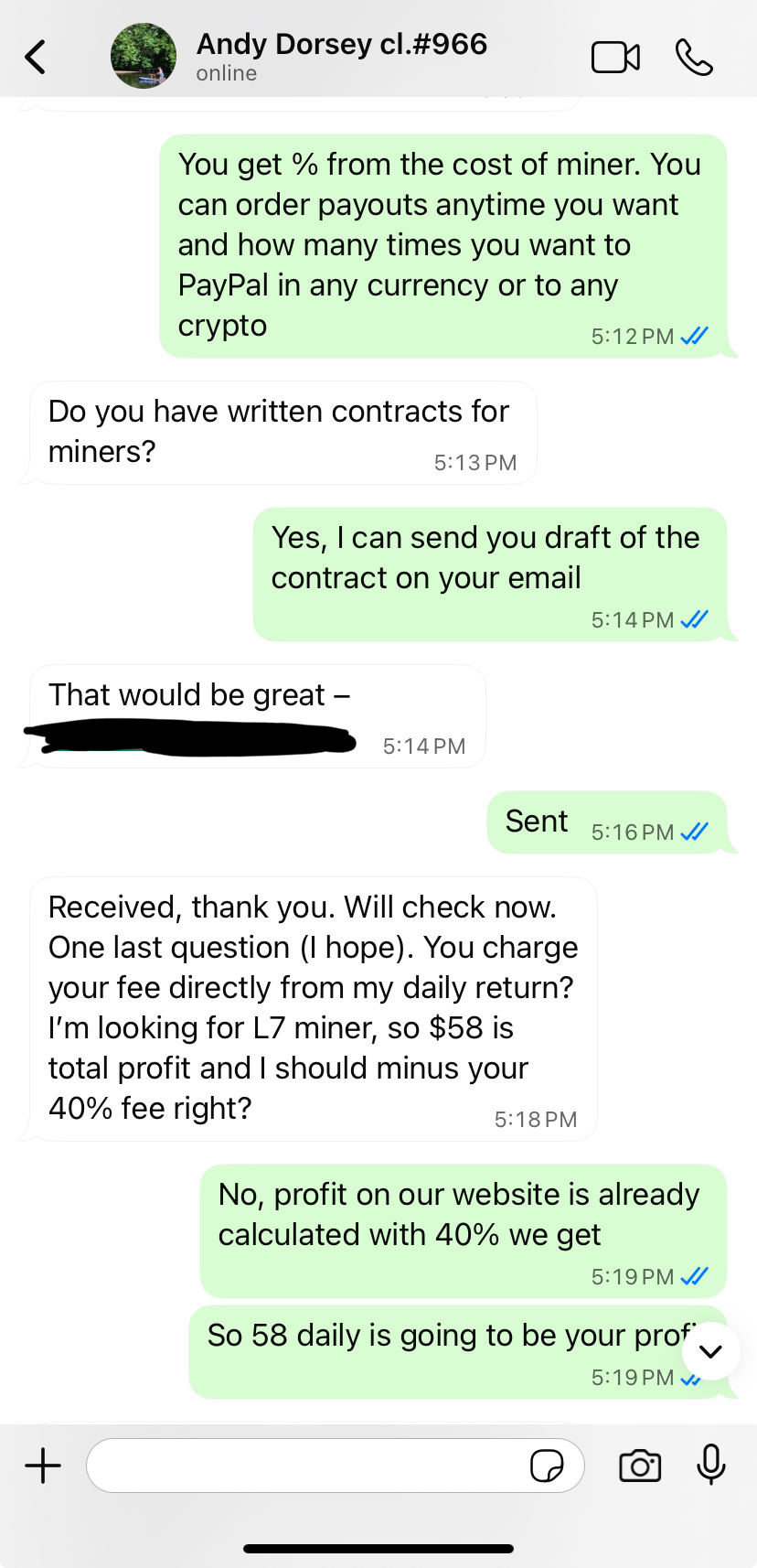Viewport: 757px width, 1568px height.
Task: Go back to the chat list
Action: point(36,57)
